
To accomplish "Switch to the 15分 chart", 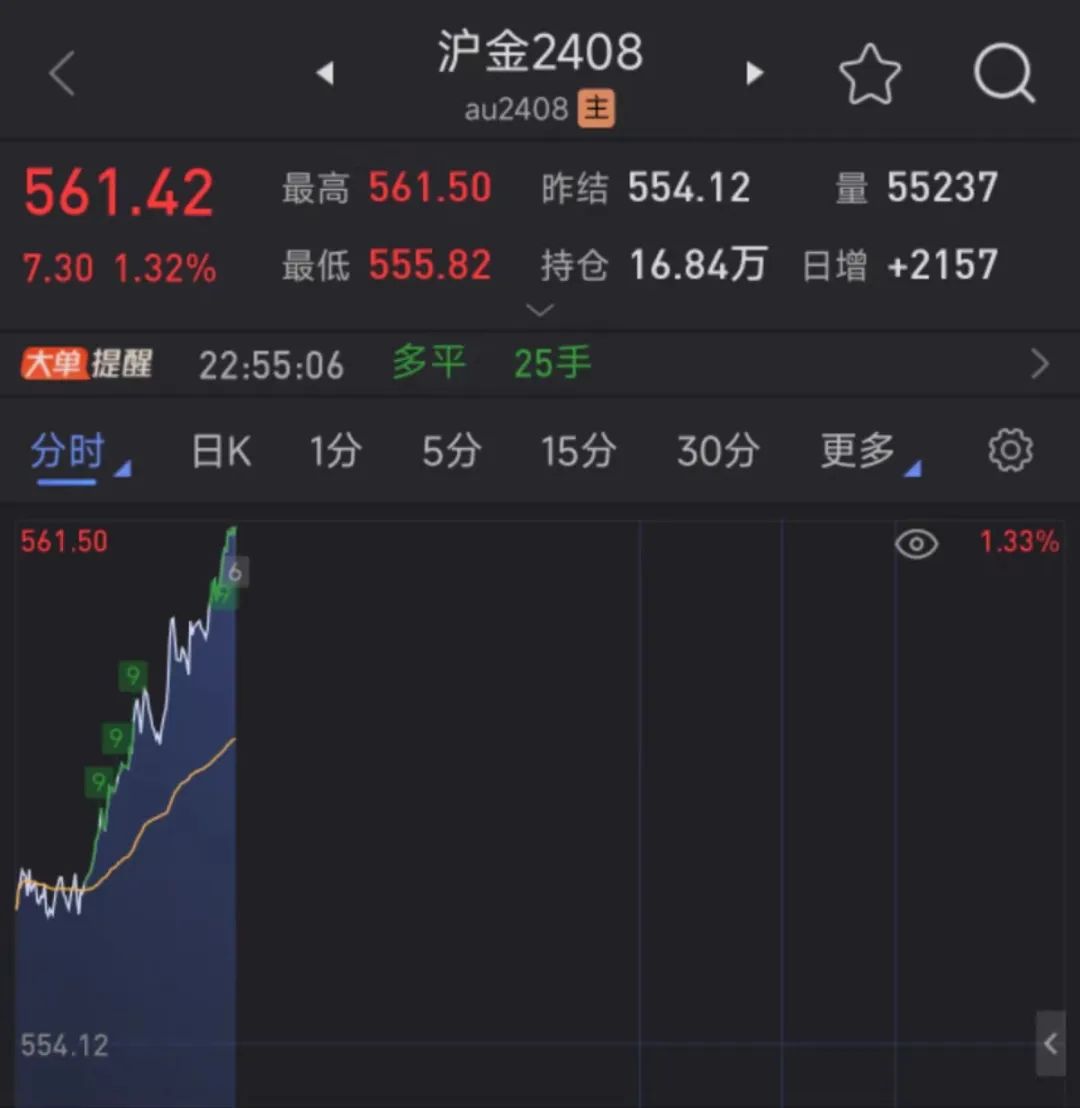I will pos(578,452).
